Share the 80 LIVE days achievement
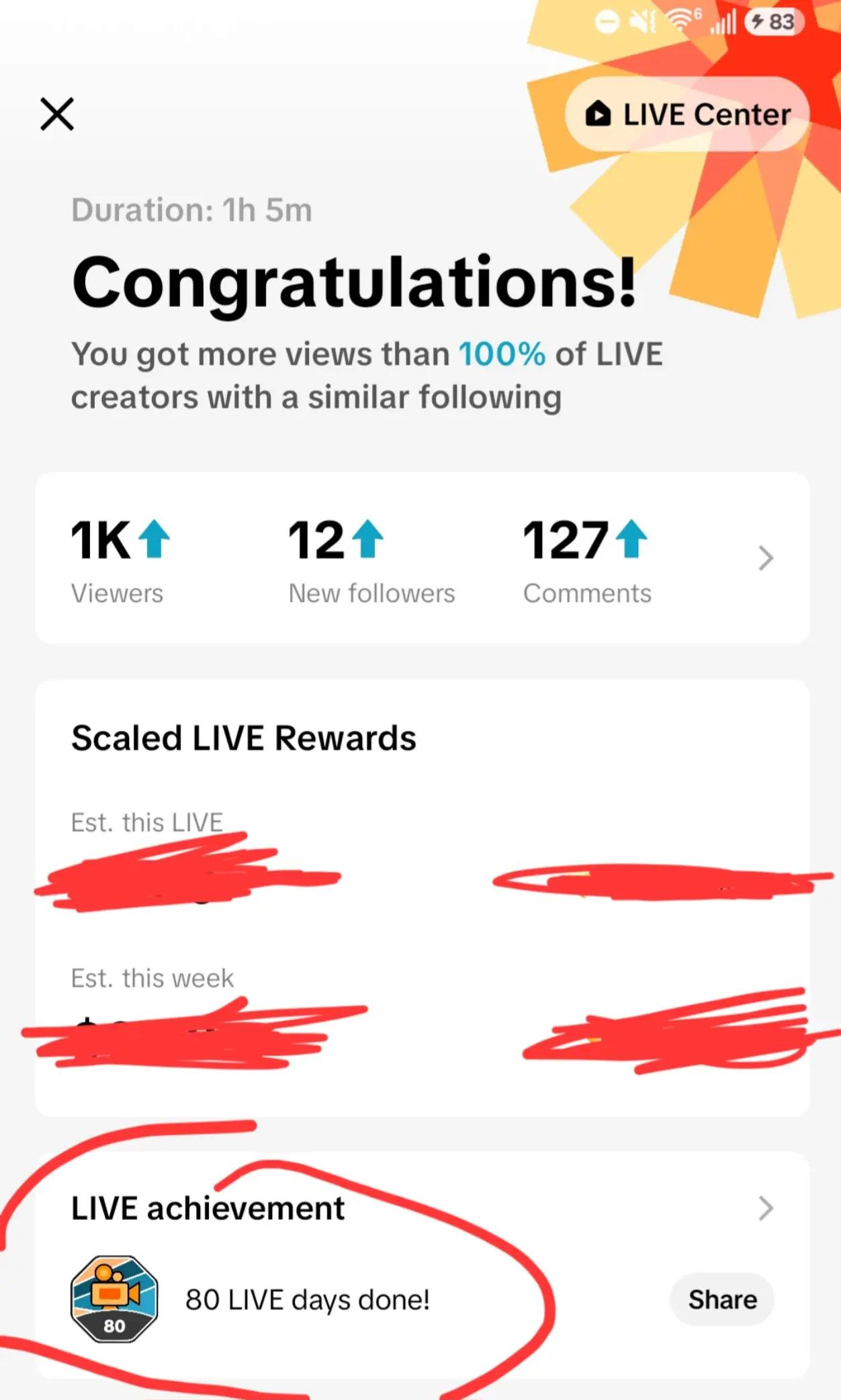 pyautogui.click(x=722, y=1299)
